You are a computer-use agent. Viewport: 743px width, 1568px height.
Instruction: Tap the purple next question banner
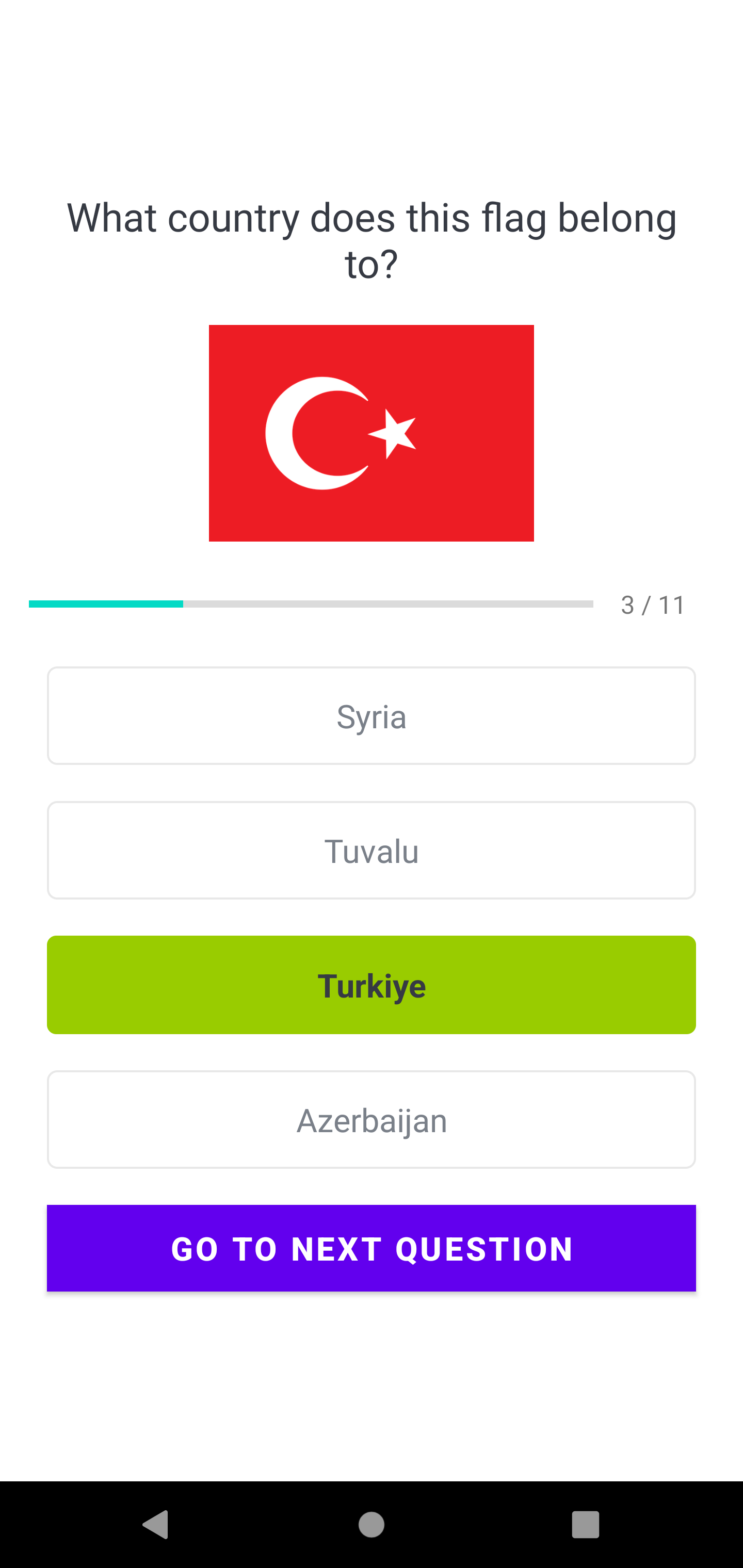[372, 1248]
